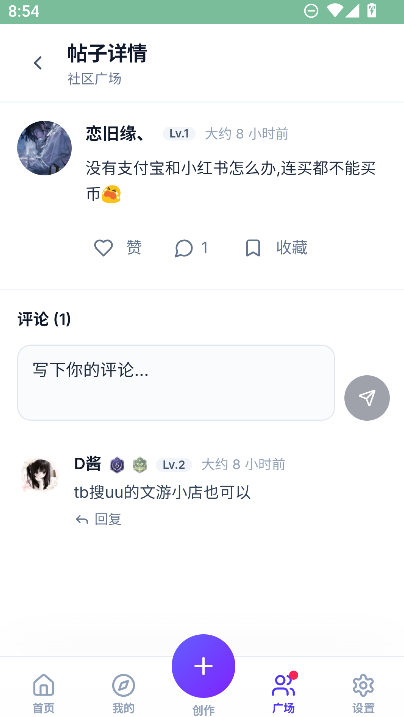Open the 设置 tab

click(x=363, y=693)
